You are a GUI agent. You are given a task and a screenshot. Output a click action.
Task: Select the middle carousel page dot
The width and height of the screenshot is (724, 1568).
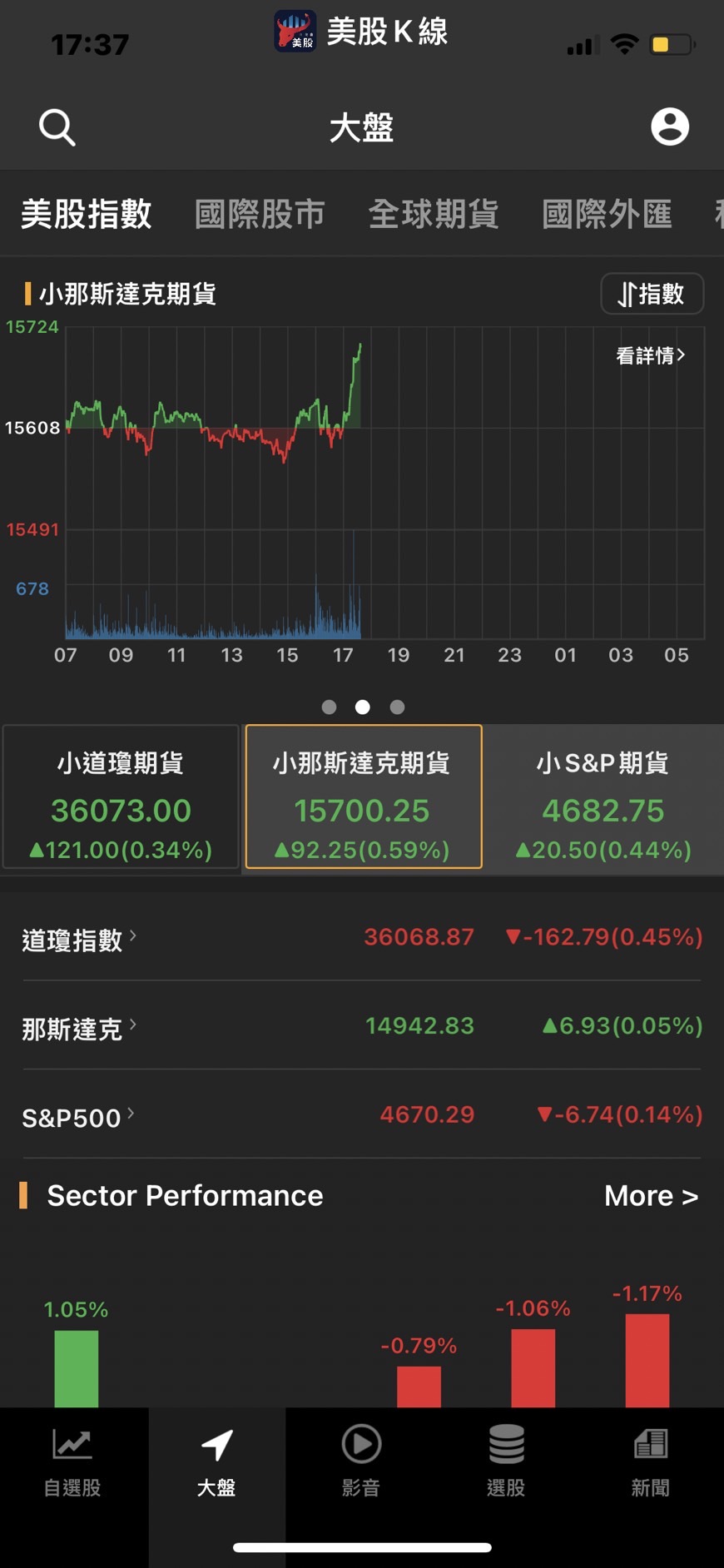(x=362, y=707)
